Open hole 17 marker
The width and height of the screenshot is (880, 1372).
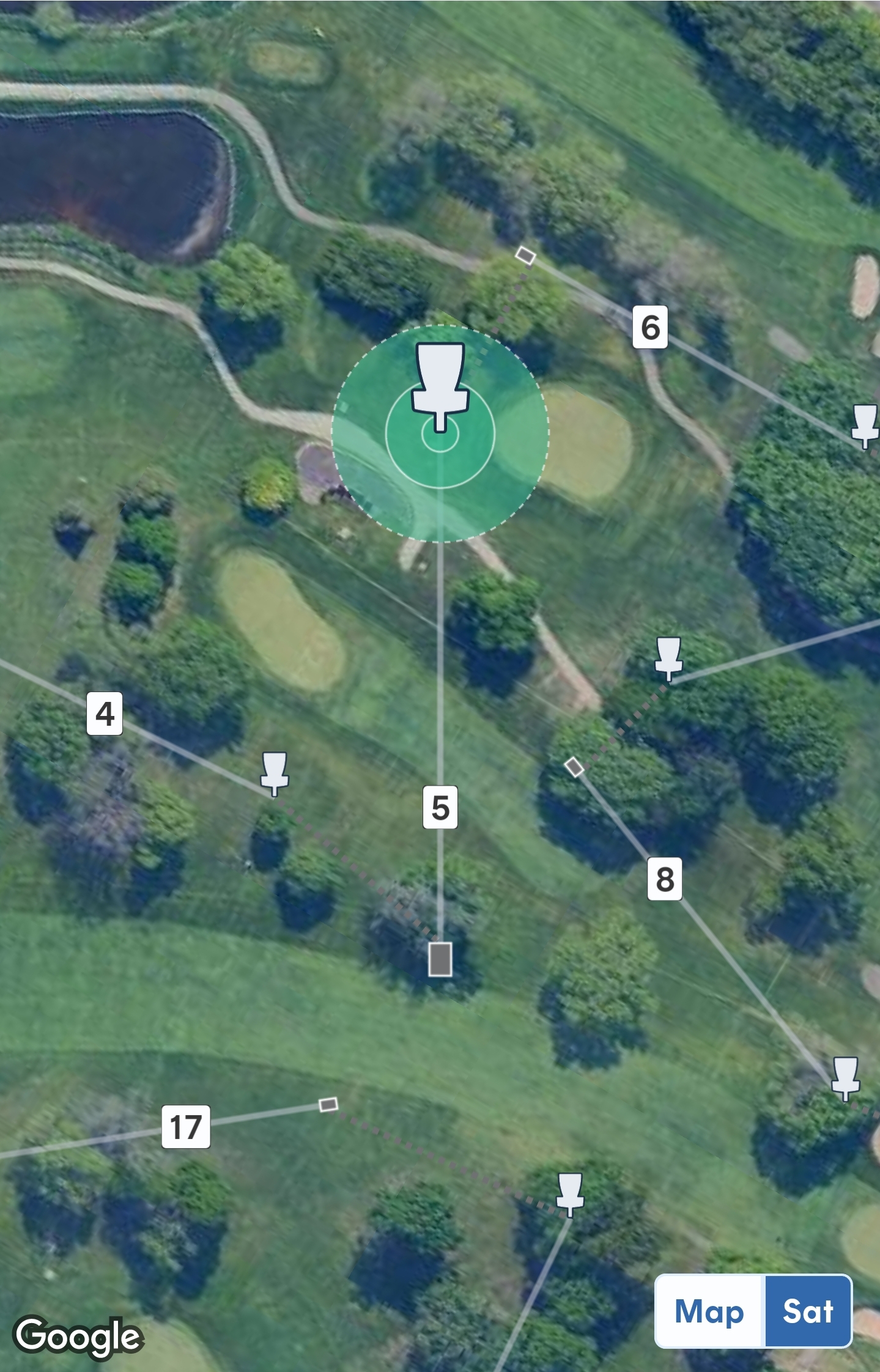(186, 1127)
